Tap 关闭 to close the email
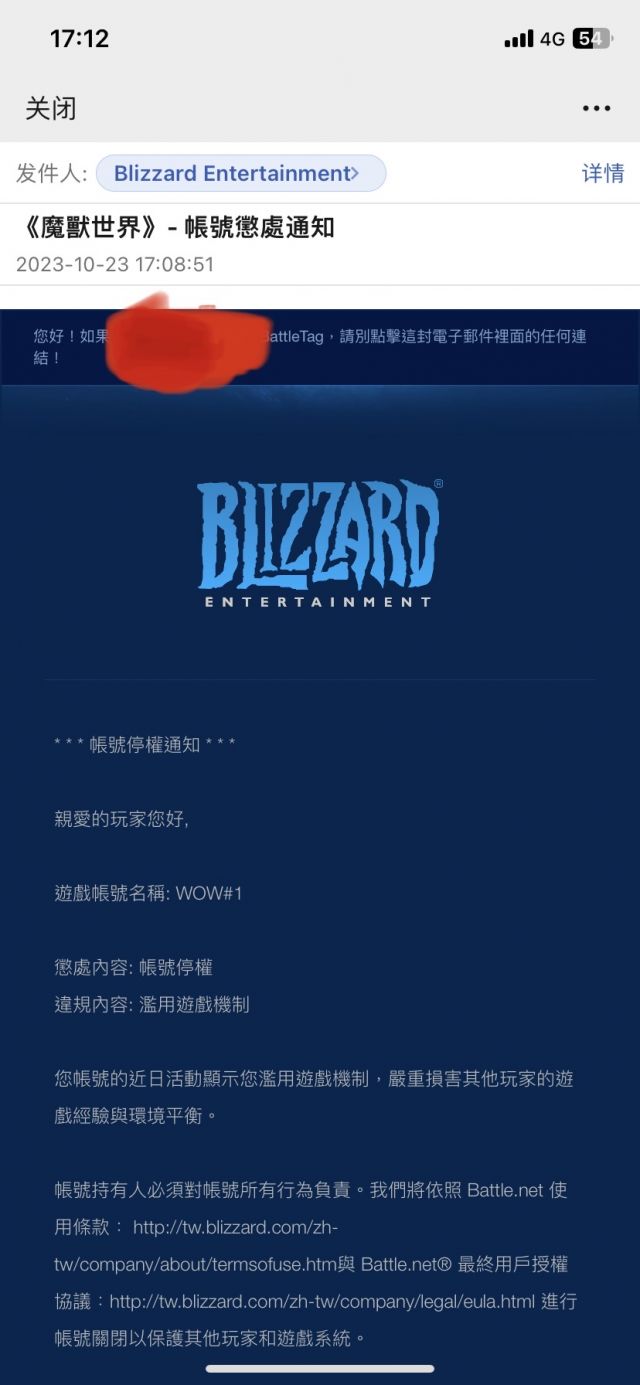This screenshot has height=1385, width=640. pos(50,108)
